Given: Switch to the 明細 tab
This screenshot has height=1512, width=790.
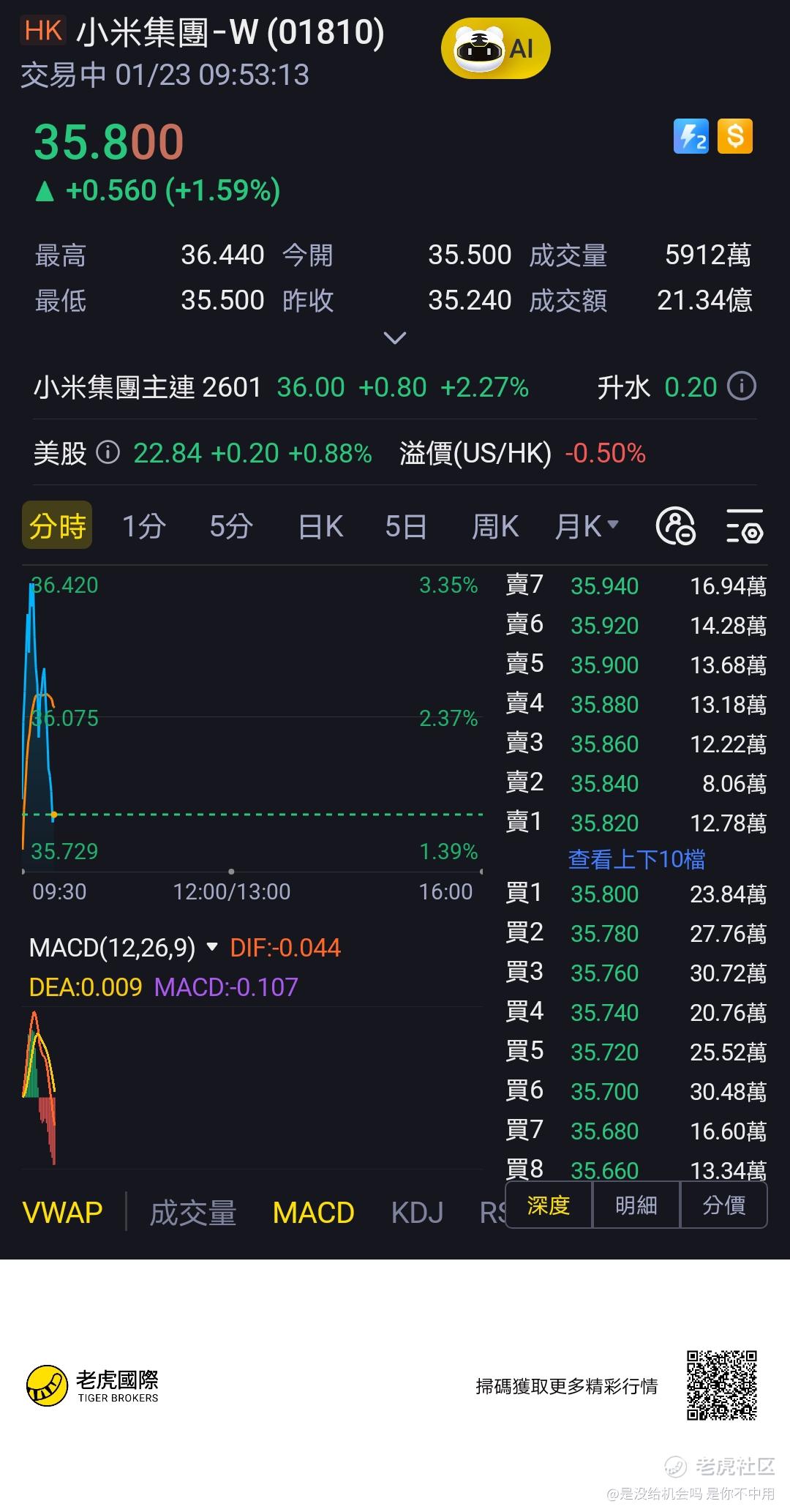Looking at the screenshot, I should [636, 1205].
